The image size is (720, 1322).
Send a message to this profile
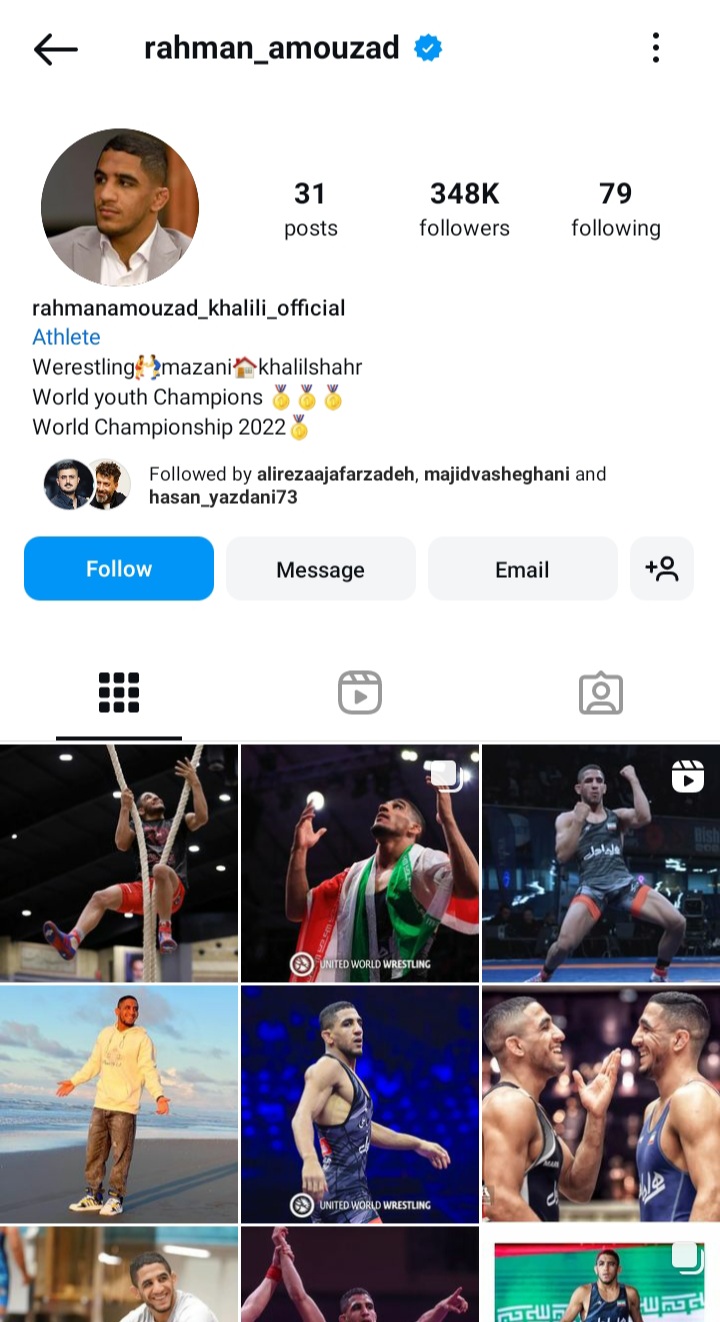pyautogui.click(x=320, y=569)
